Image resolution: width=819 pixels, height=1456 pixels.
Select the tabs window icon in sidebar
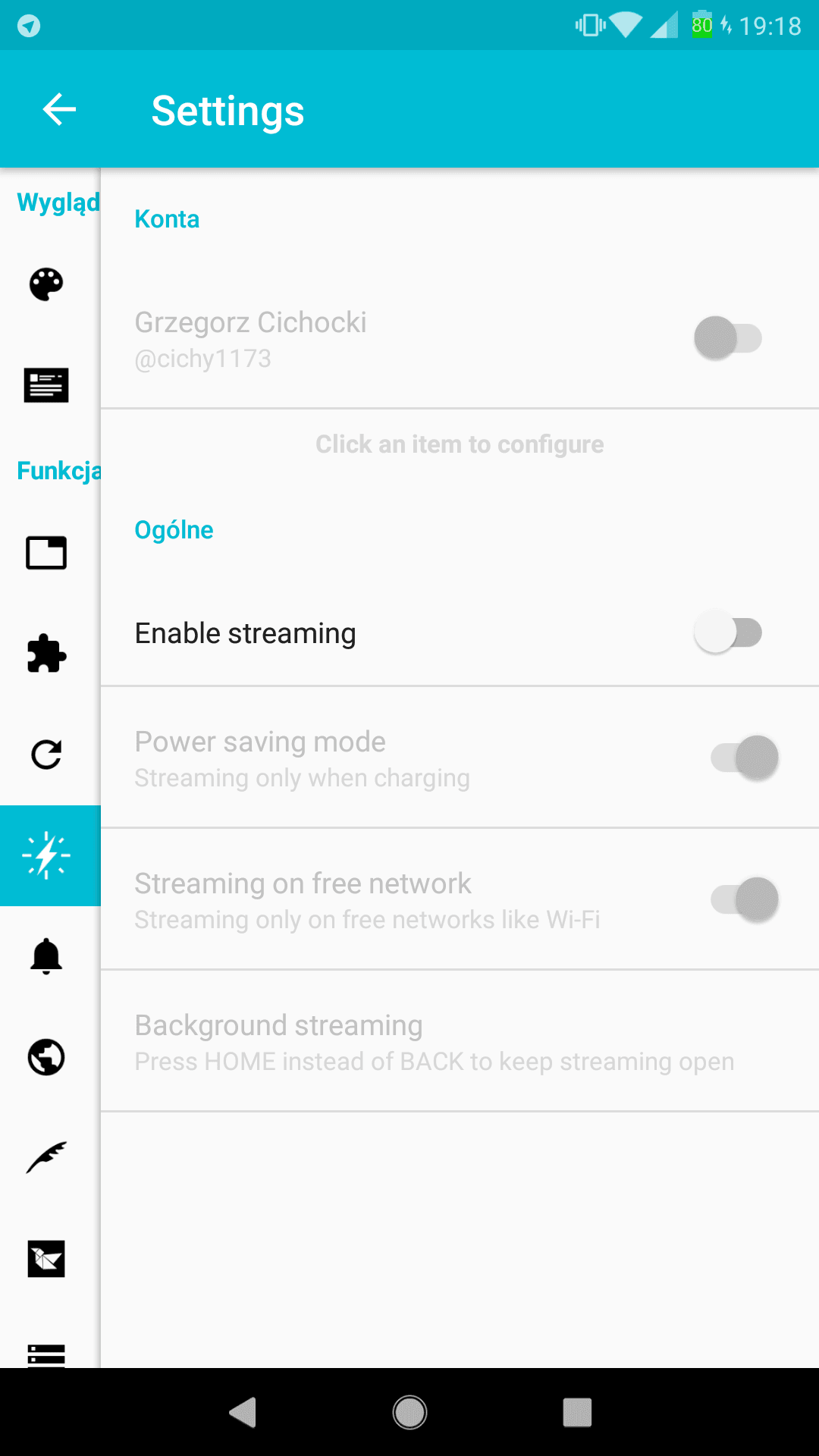coord(46,553)
